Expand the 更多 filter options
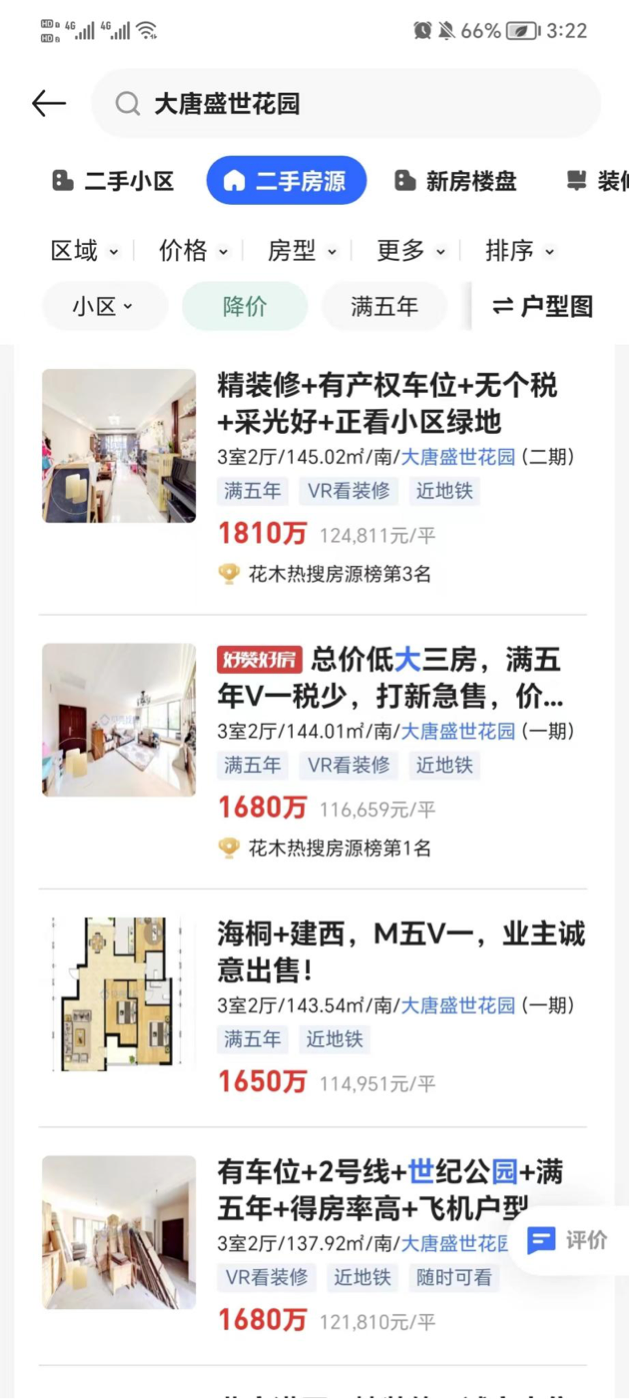This screenshot has height=1399, width=630. [411, 251]
